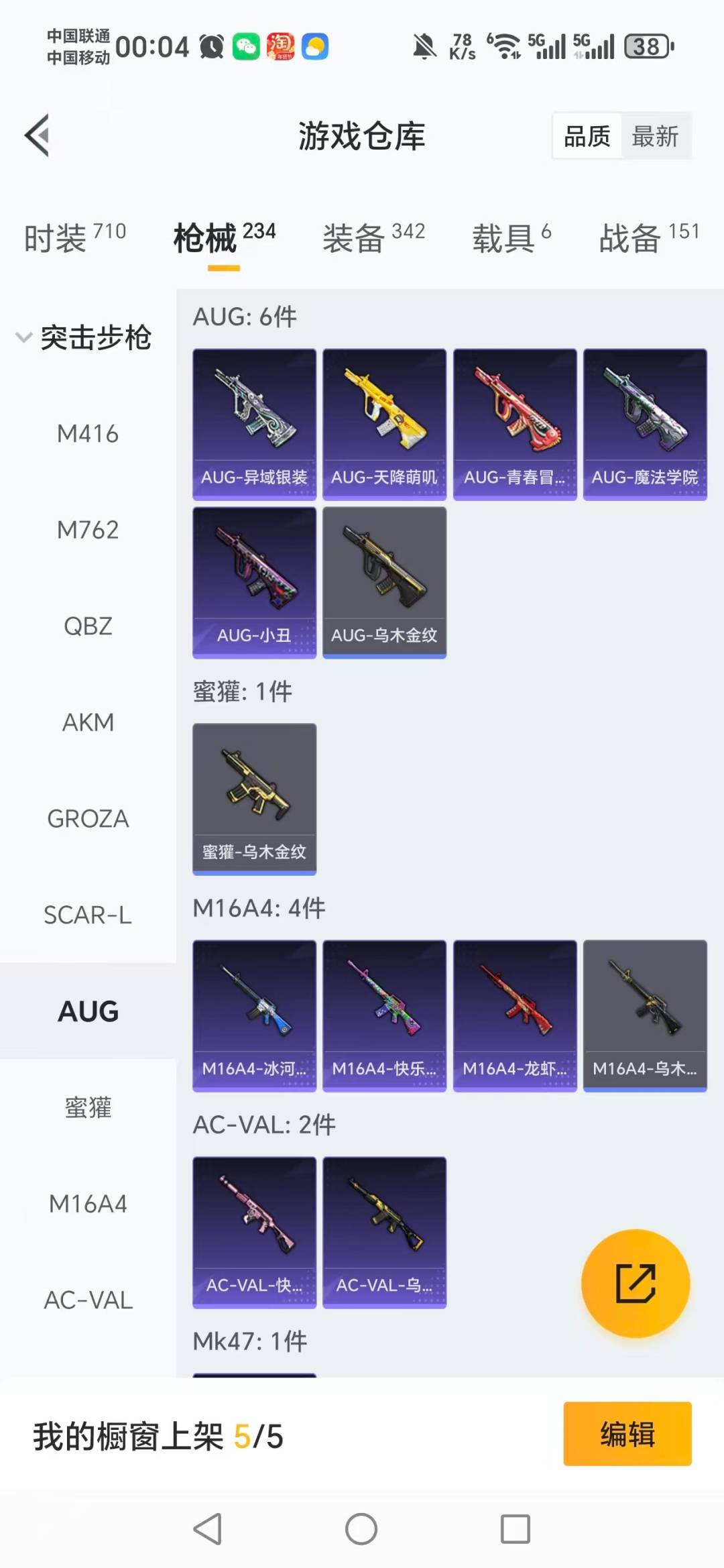Jump to the GROZA section
Image resolution: width=724 pixels, height=1568 pixels.
click(x=88, y=819)
